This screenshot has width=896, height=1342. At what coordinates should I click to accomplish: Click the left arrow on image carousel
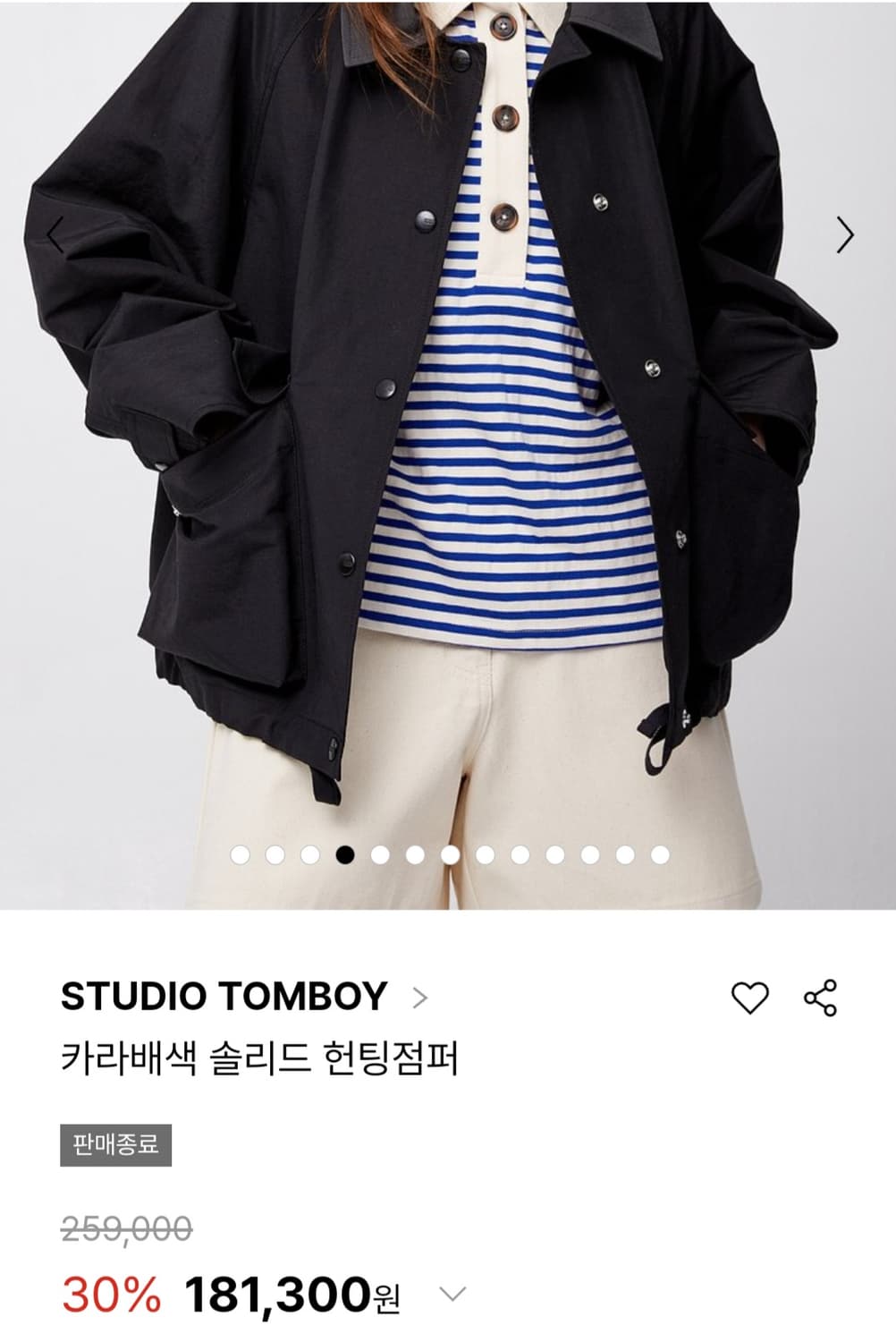[54, 234]
